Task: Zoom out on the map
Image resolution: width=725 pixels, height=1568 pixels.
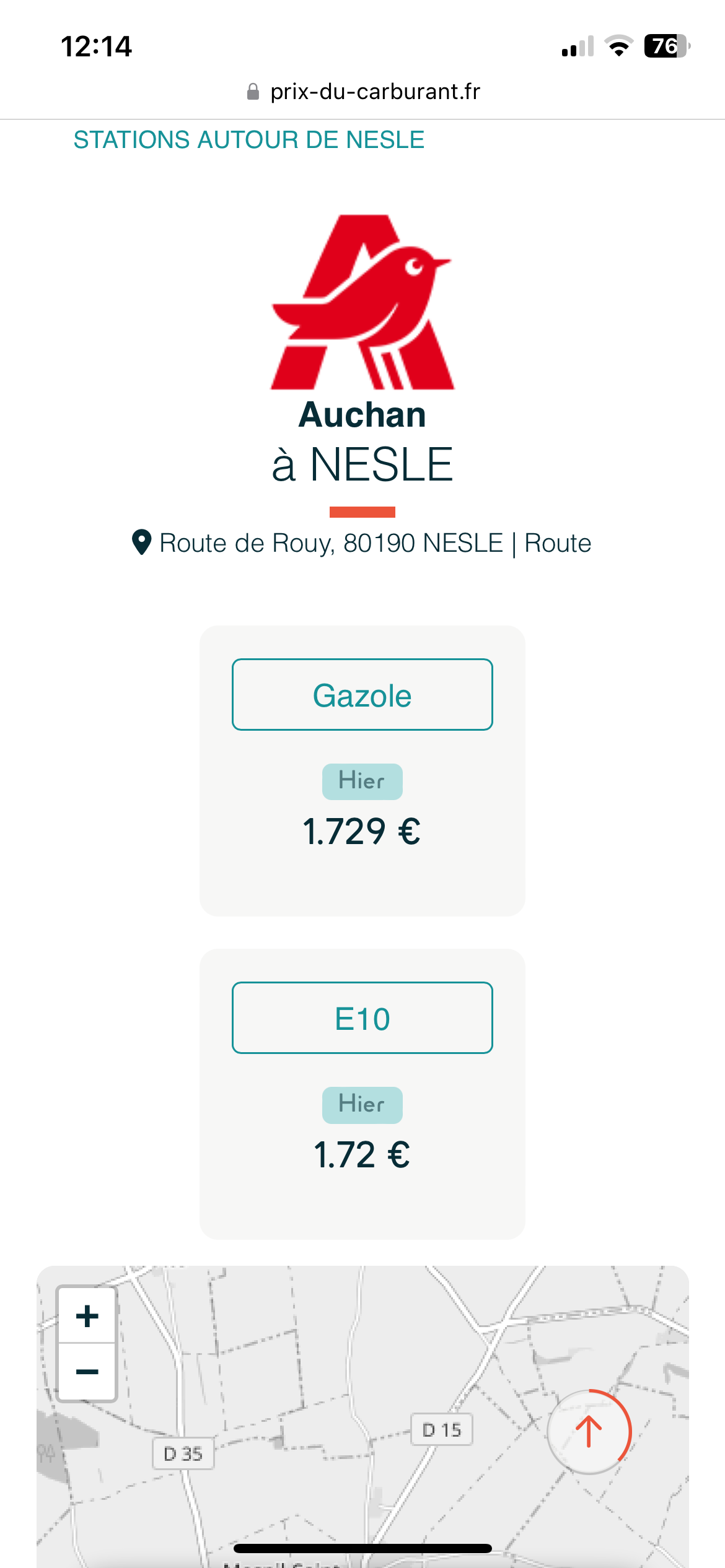Action: click(87, 1372)
